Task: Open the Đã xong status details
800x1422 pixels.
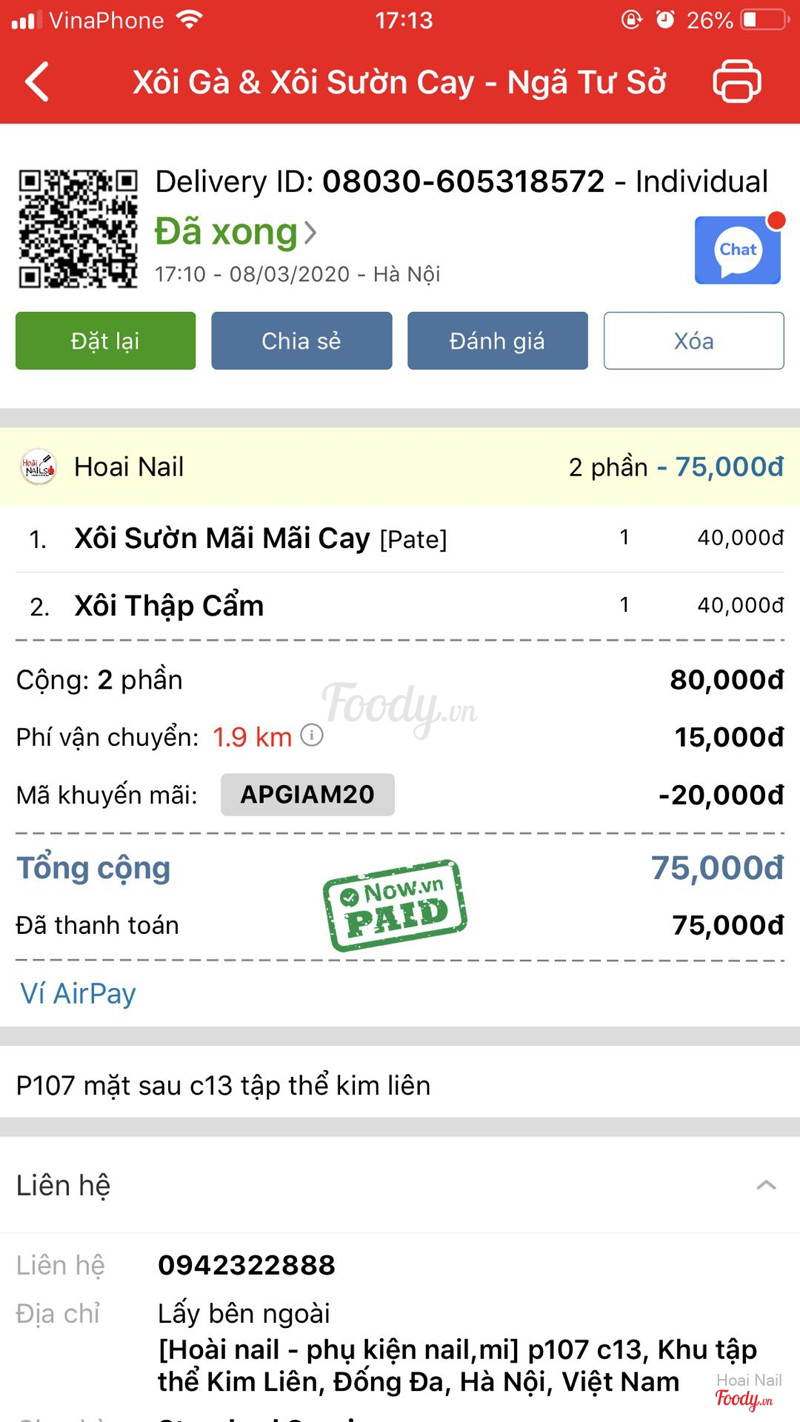Action: point(236,233)
